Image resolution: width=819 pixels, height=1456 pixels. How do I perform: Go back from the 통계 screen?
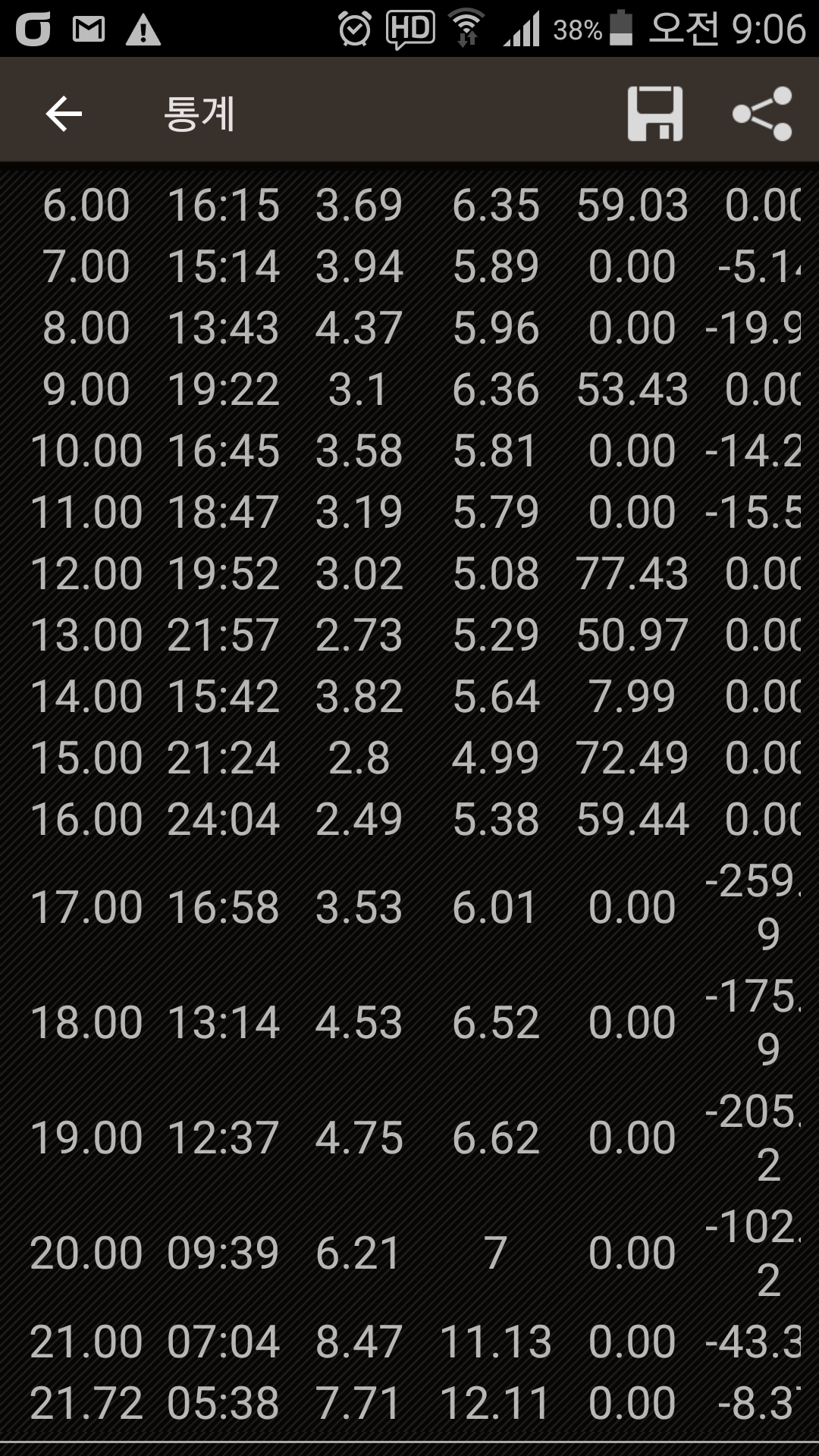(x=64, y=114)
